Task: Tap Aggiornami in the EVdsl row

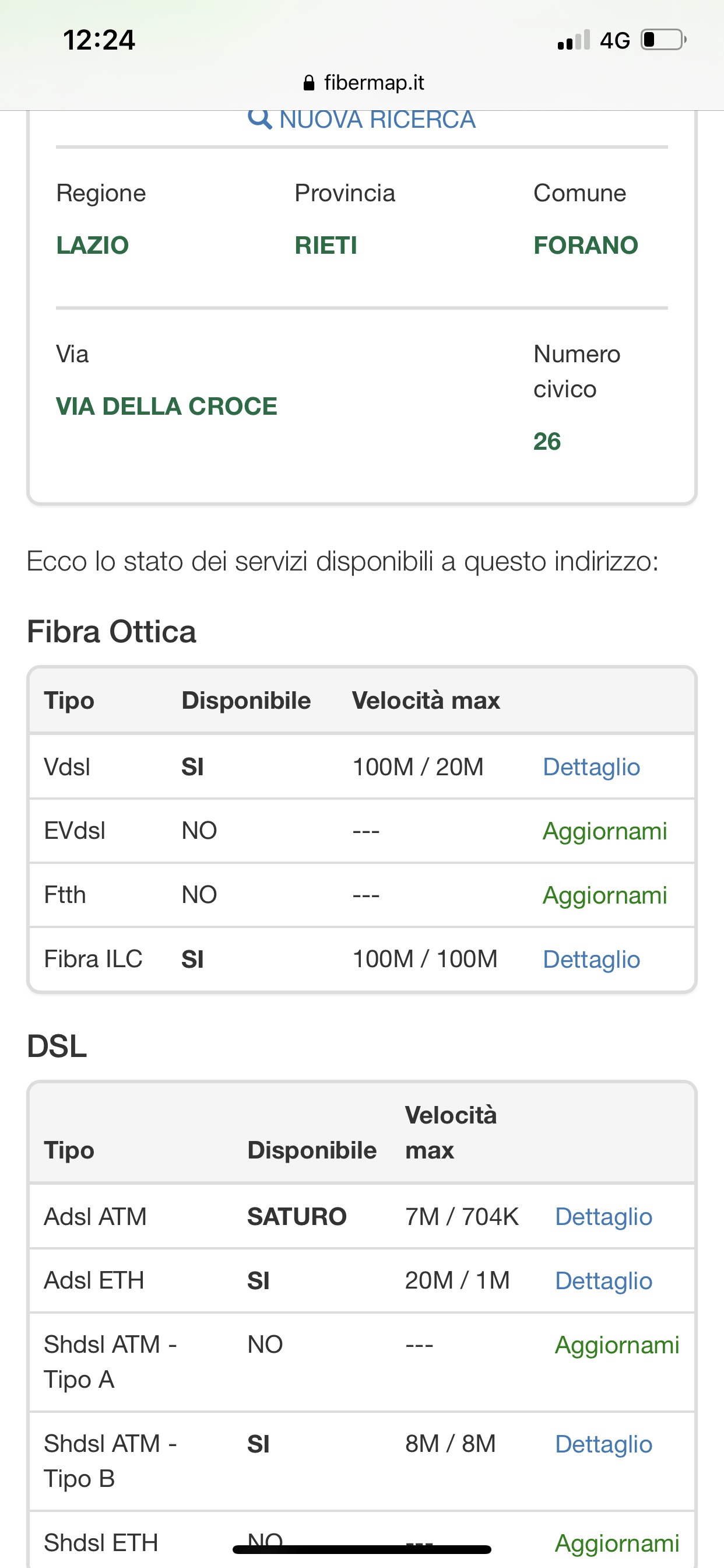Action: [x=604, y=831]
